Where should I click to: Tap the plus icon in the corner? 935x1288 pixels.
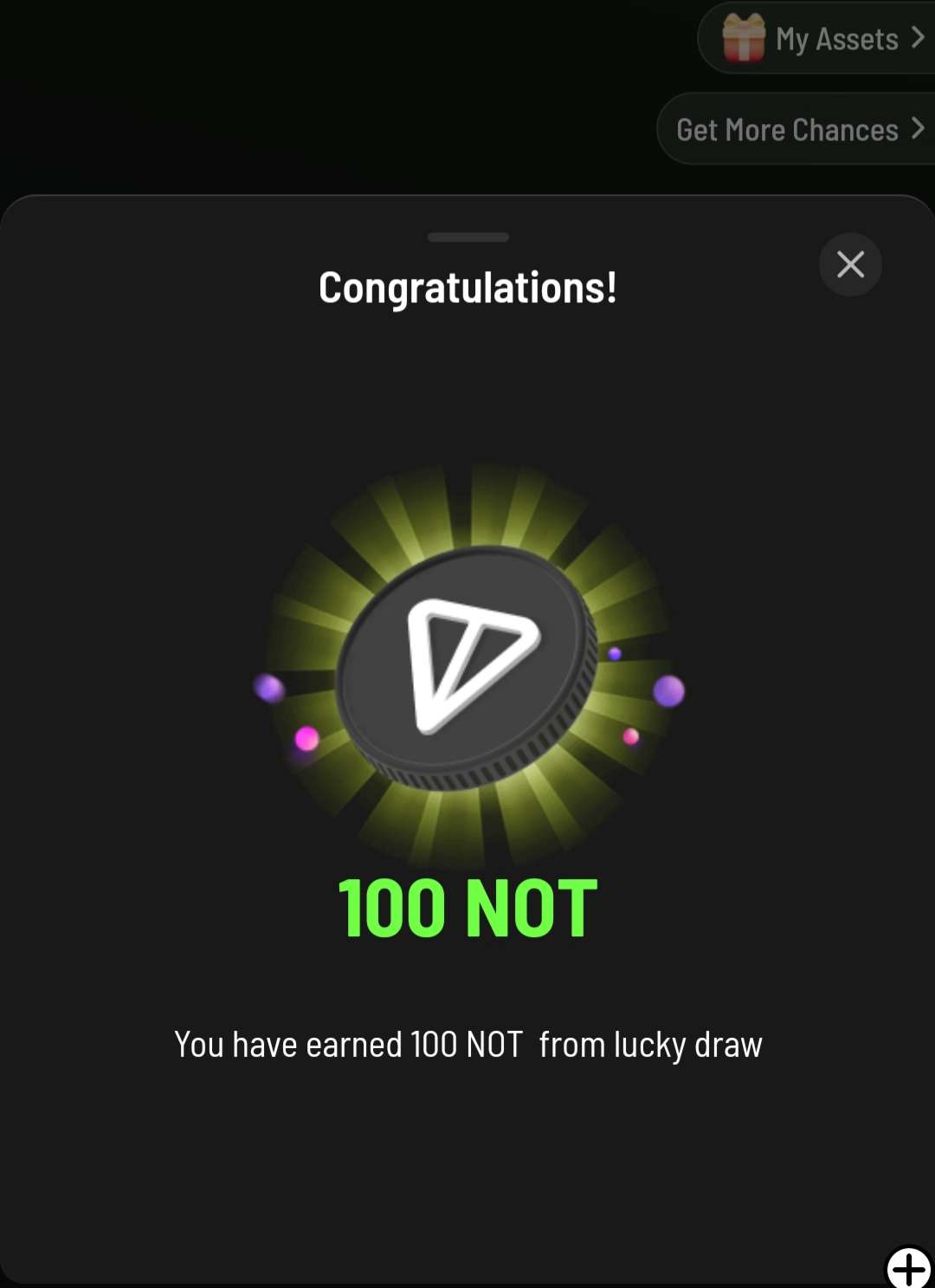909,1268
